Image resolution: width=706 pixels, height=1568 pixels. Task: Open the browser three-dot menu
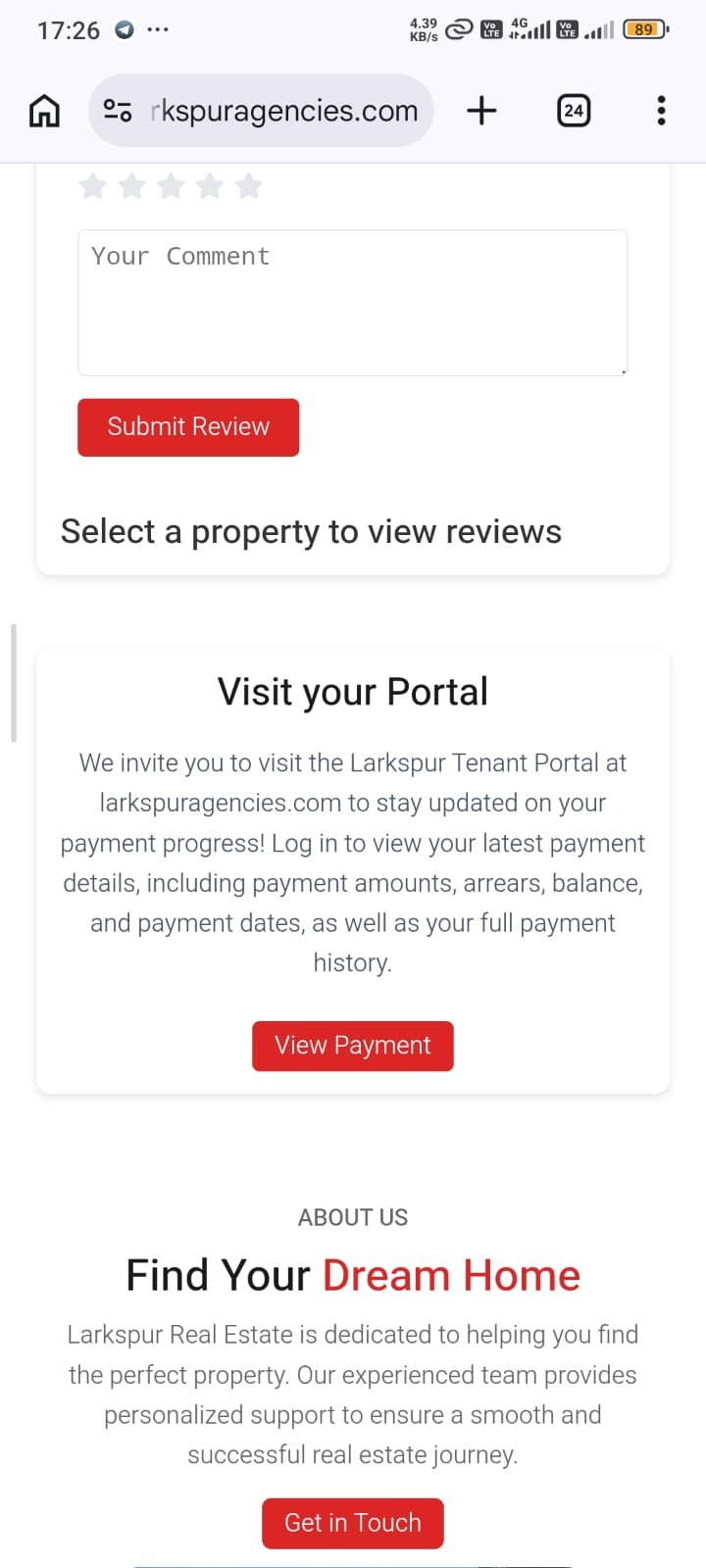661,111
